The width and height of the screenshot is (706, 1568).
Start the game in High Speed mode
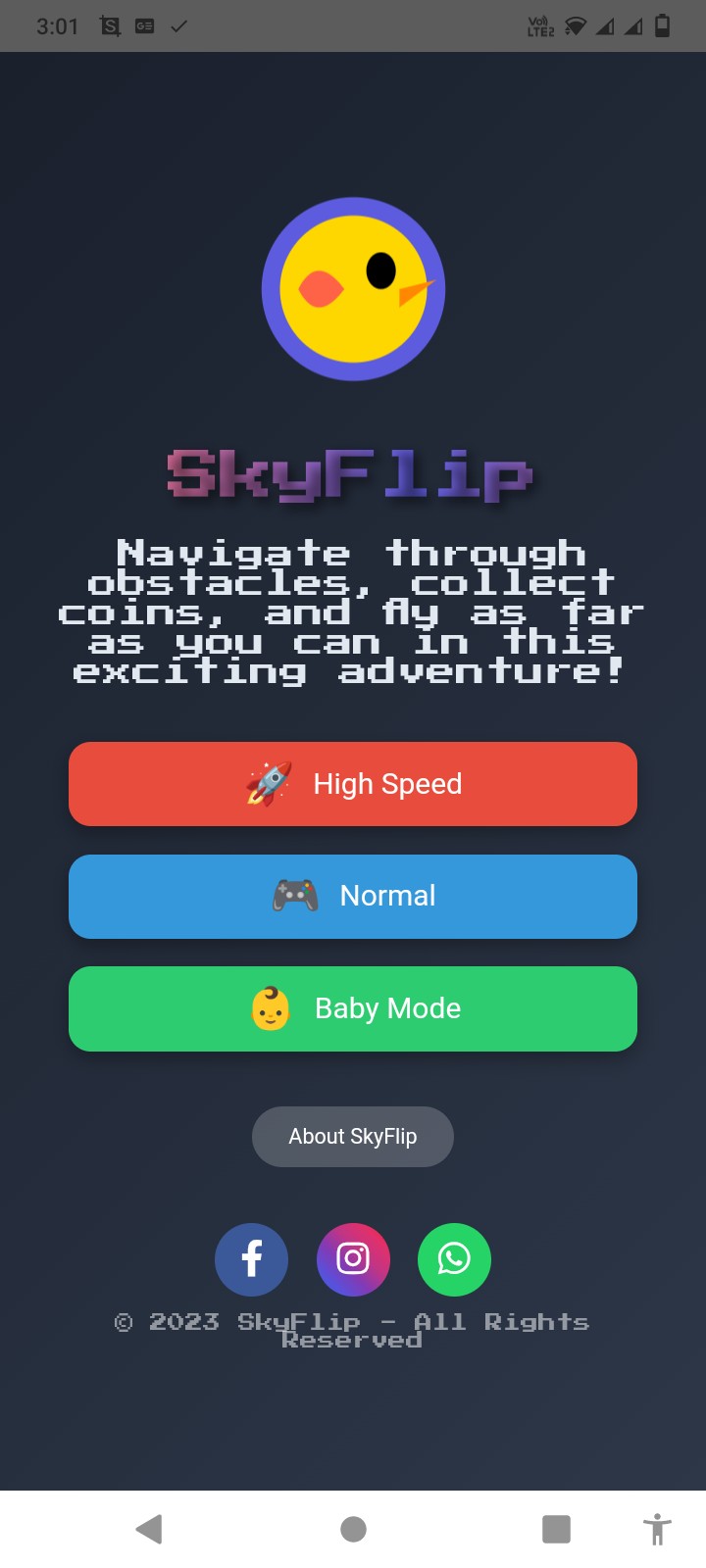coord(353,784)
